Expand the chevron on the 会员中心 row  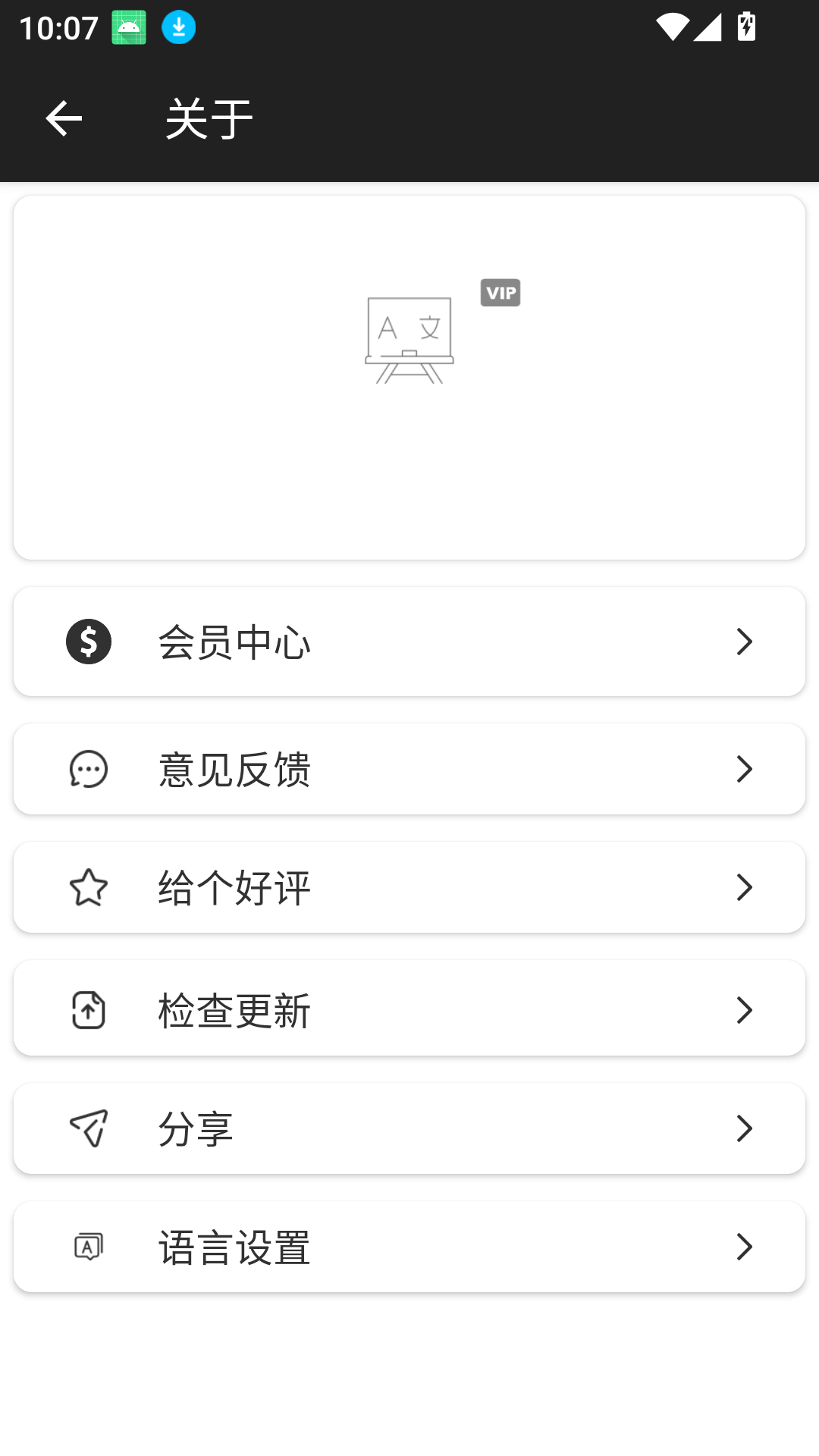[745, 641]
